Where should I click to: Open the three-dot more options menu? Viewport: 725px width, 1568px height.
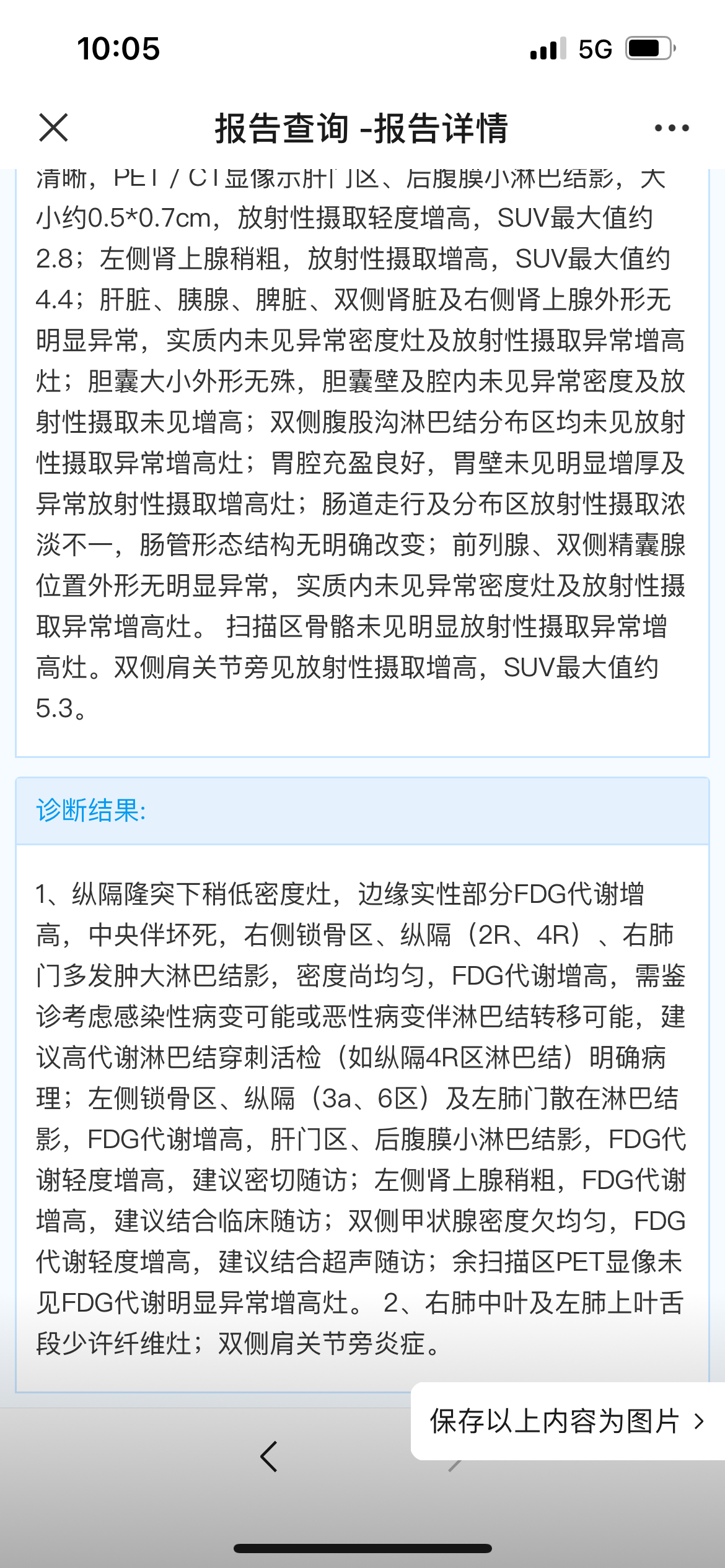coord(672,128)
